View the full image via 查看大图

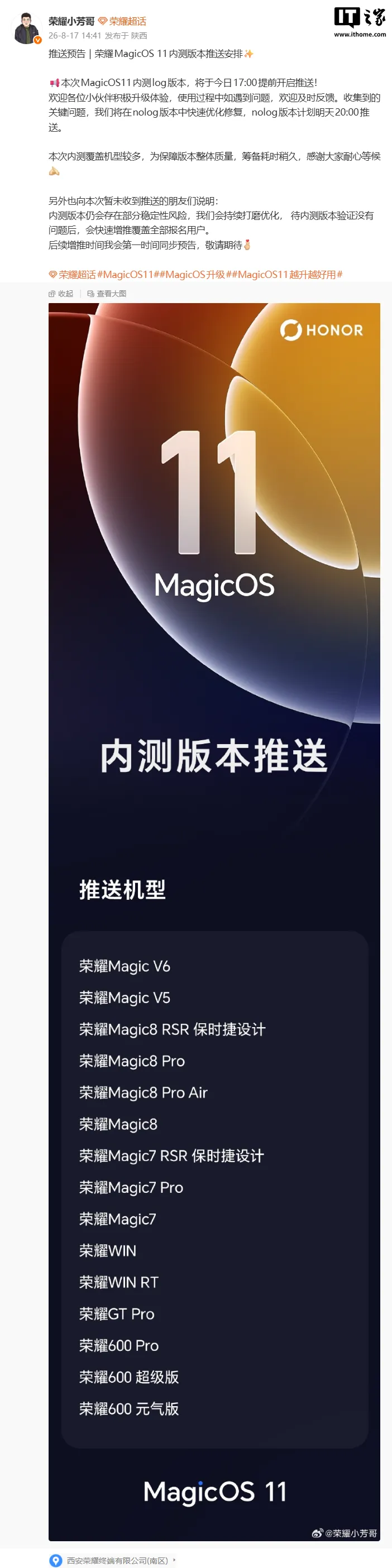coord(107,294)
